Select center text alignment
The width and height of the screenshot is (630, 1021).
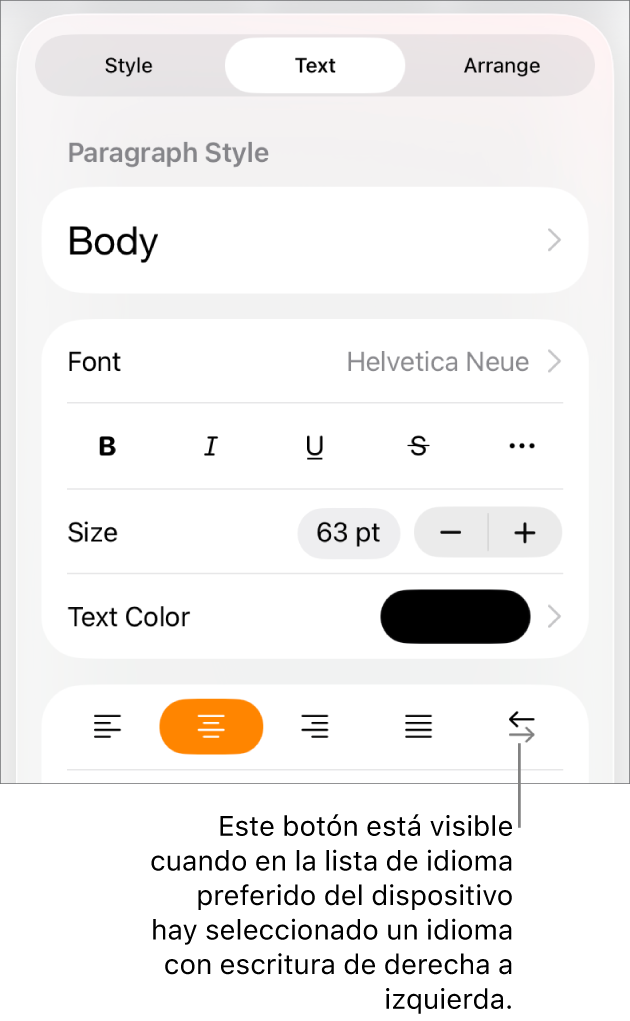click(x=211, y=727)
